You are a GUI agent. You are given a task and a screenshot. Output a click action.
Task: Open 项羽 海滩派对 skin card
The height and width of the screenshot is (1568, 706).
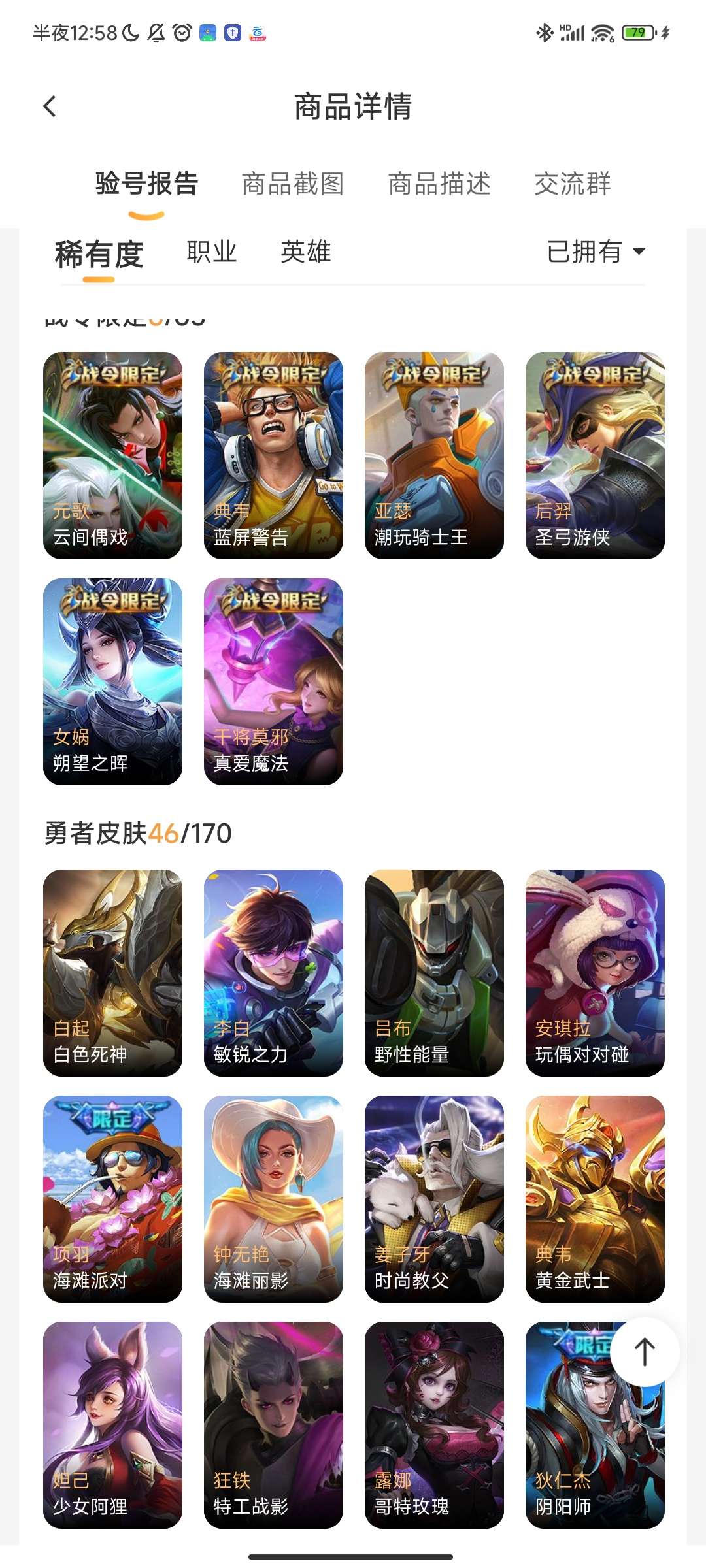click(112, 1198)
